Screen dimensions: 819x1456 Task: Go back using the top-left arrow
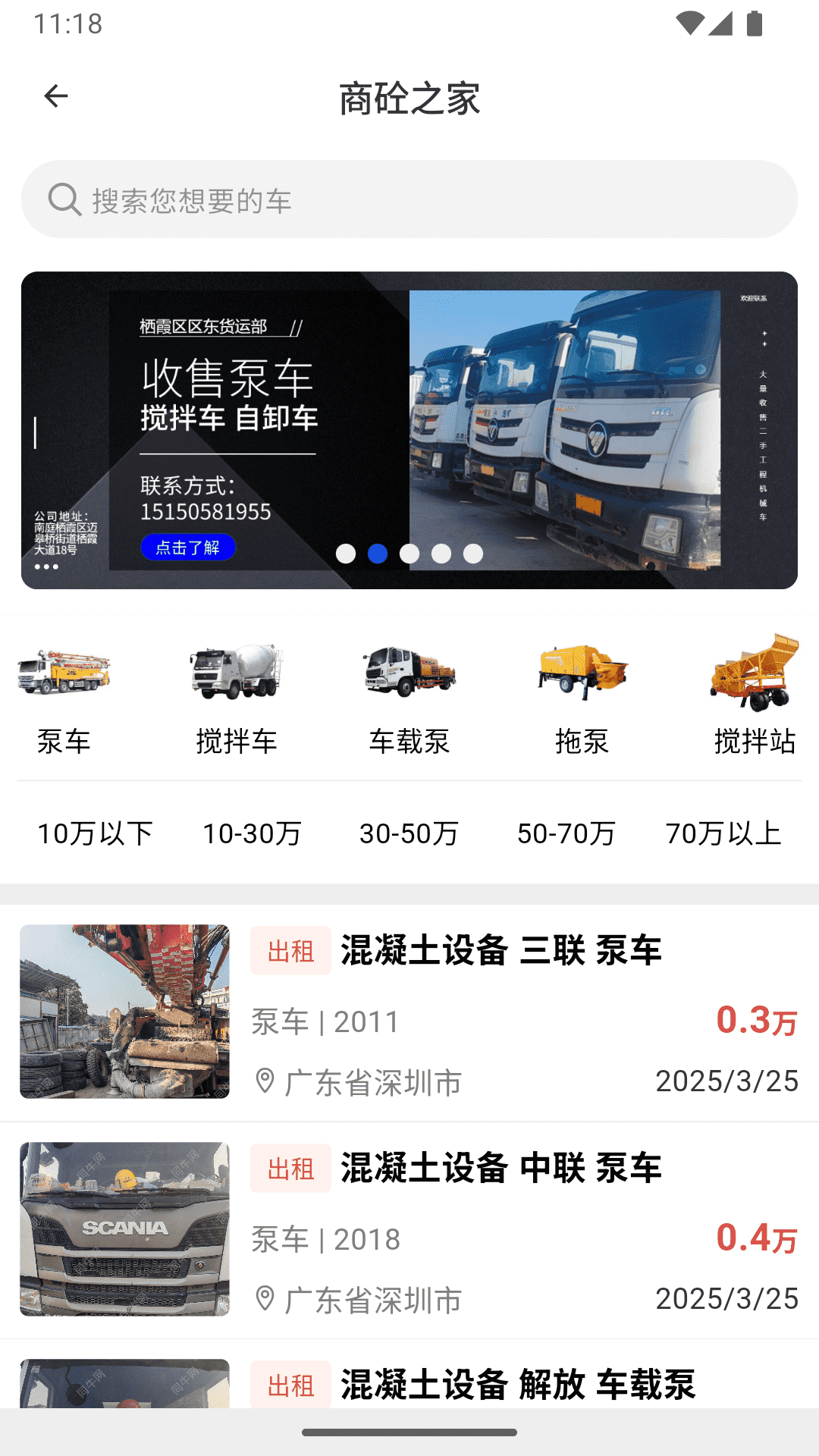pyautogui.click(x=56, y=96)
